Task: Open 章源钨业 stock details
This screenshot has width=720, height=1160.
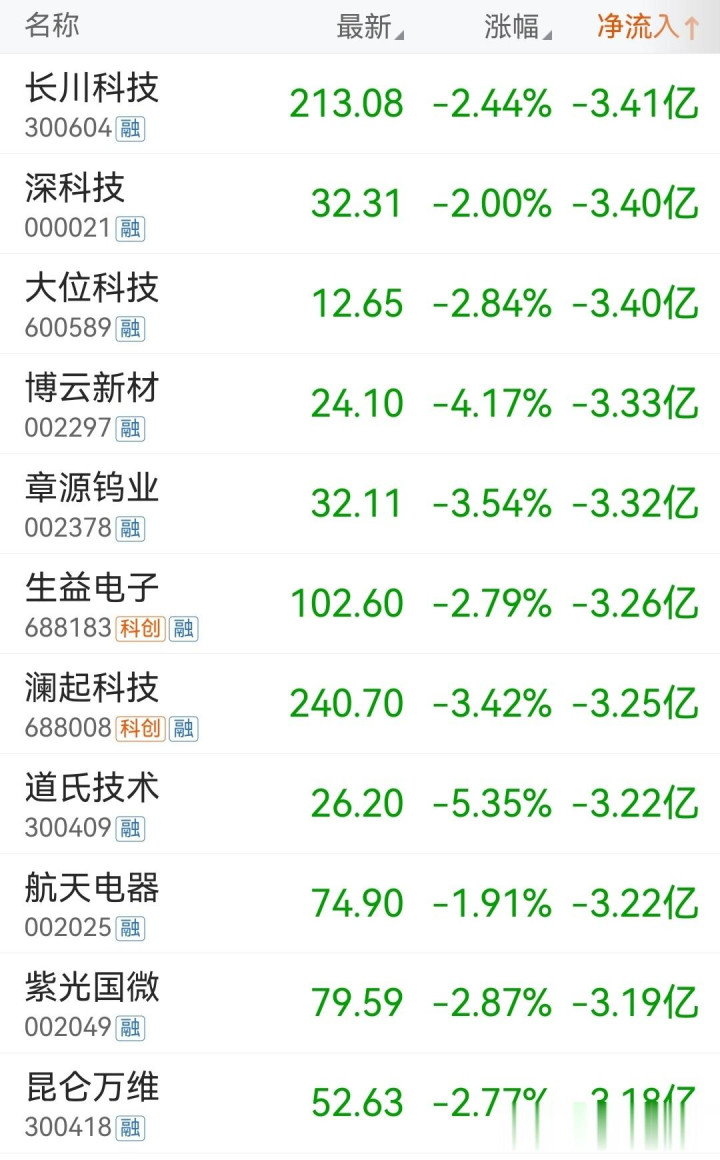Action: pos(360,503)
